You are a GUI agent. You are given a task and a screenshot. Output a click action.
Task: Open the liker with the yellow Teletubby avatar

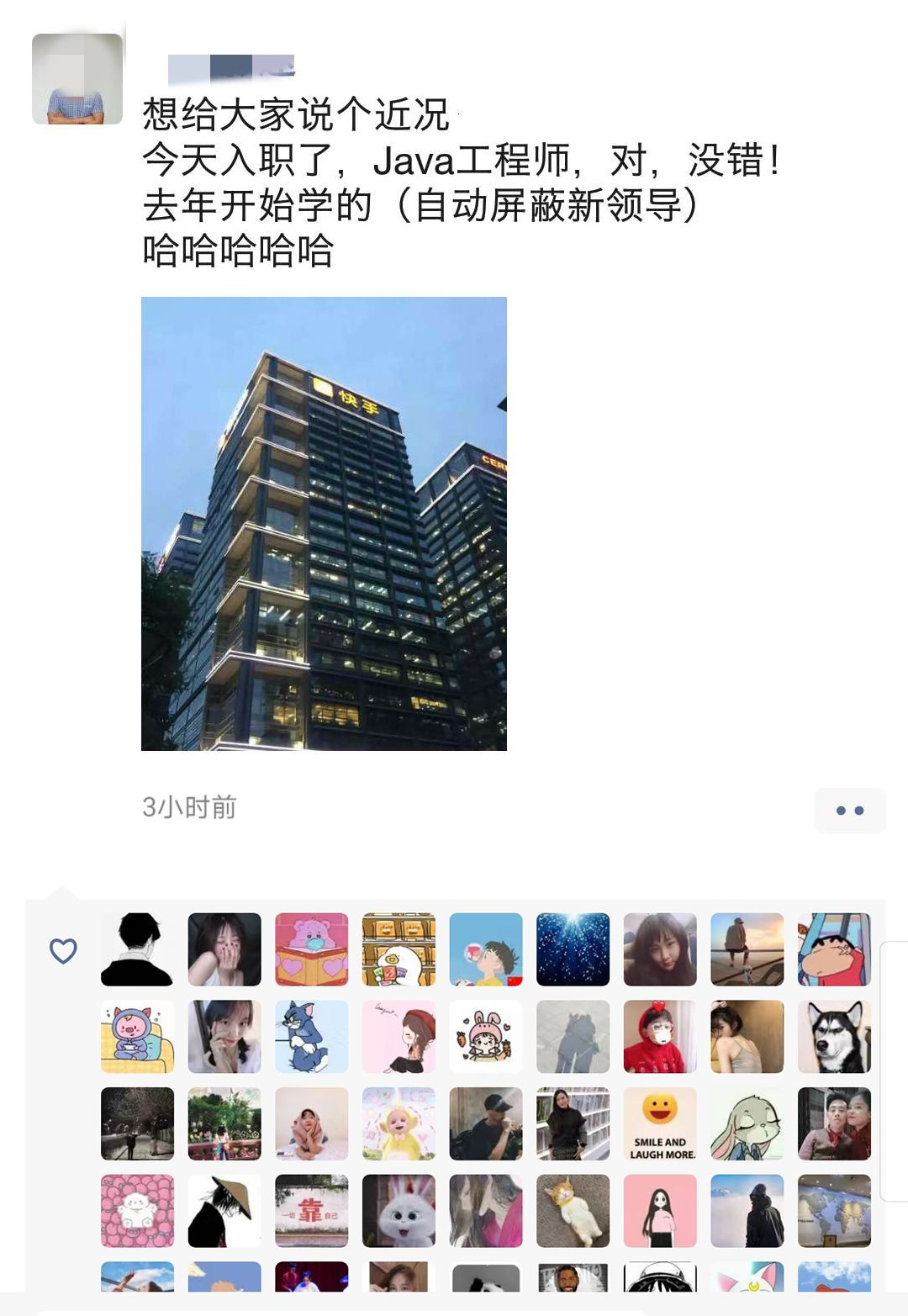point(399,1123)
